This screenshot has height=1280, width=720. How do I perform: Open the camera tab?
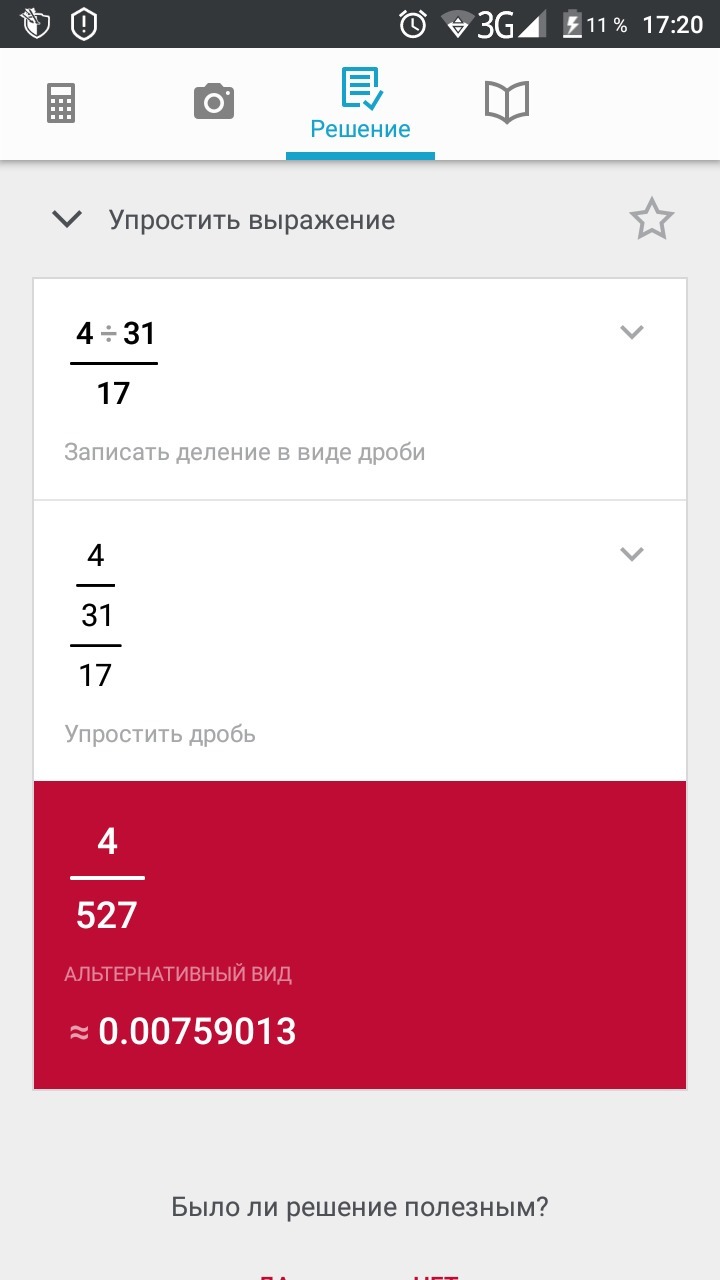[213, 102]
